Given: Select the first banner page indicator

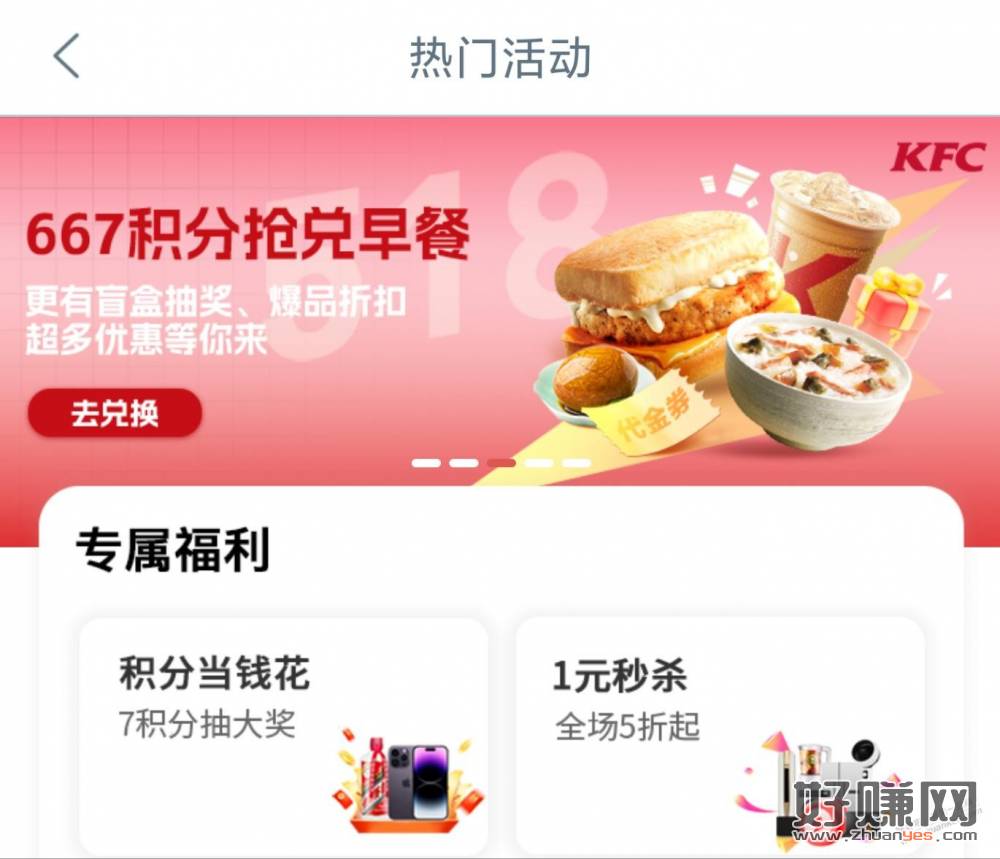Looking at the screenshot, I should pos(427,463).
